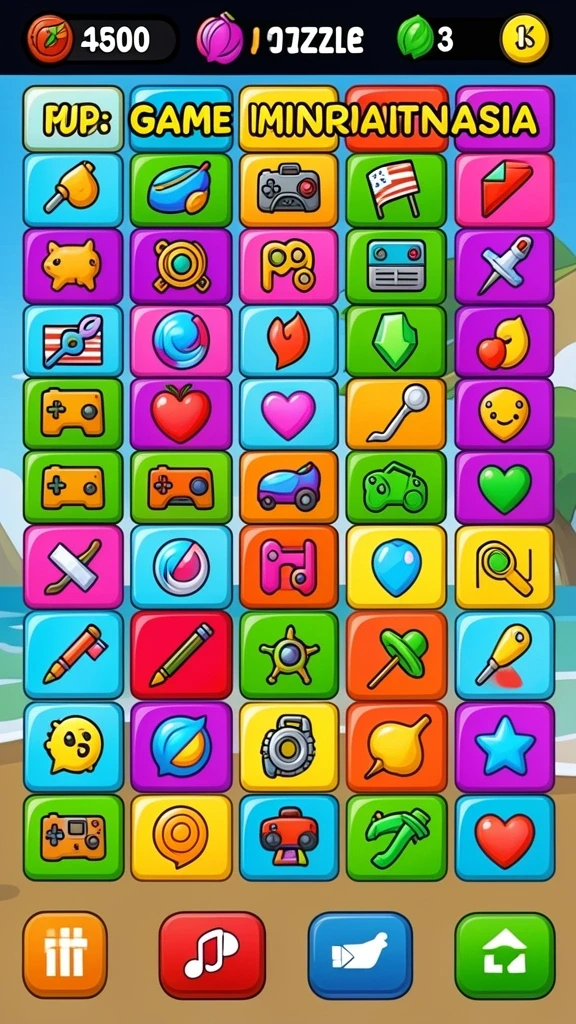Select the smiley face tile
Viewport: 576px width, 1024px height.
(x=504, y=414)
